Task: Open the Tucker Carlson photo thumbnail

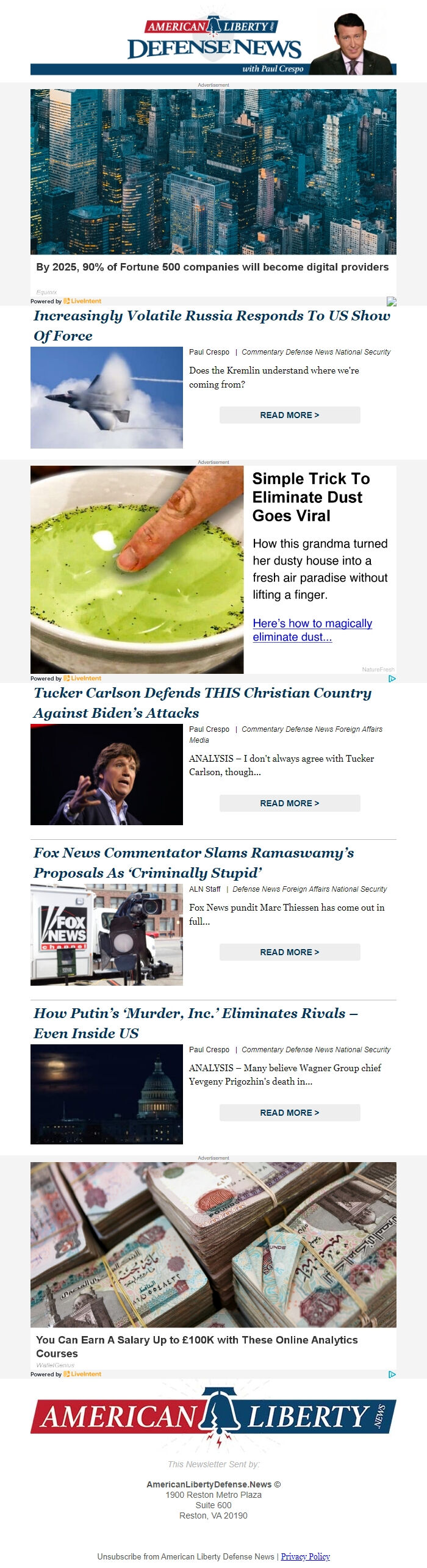Action: coord(107,775)
